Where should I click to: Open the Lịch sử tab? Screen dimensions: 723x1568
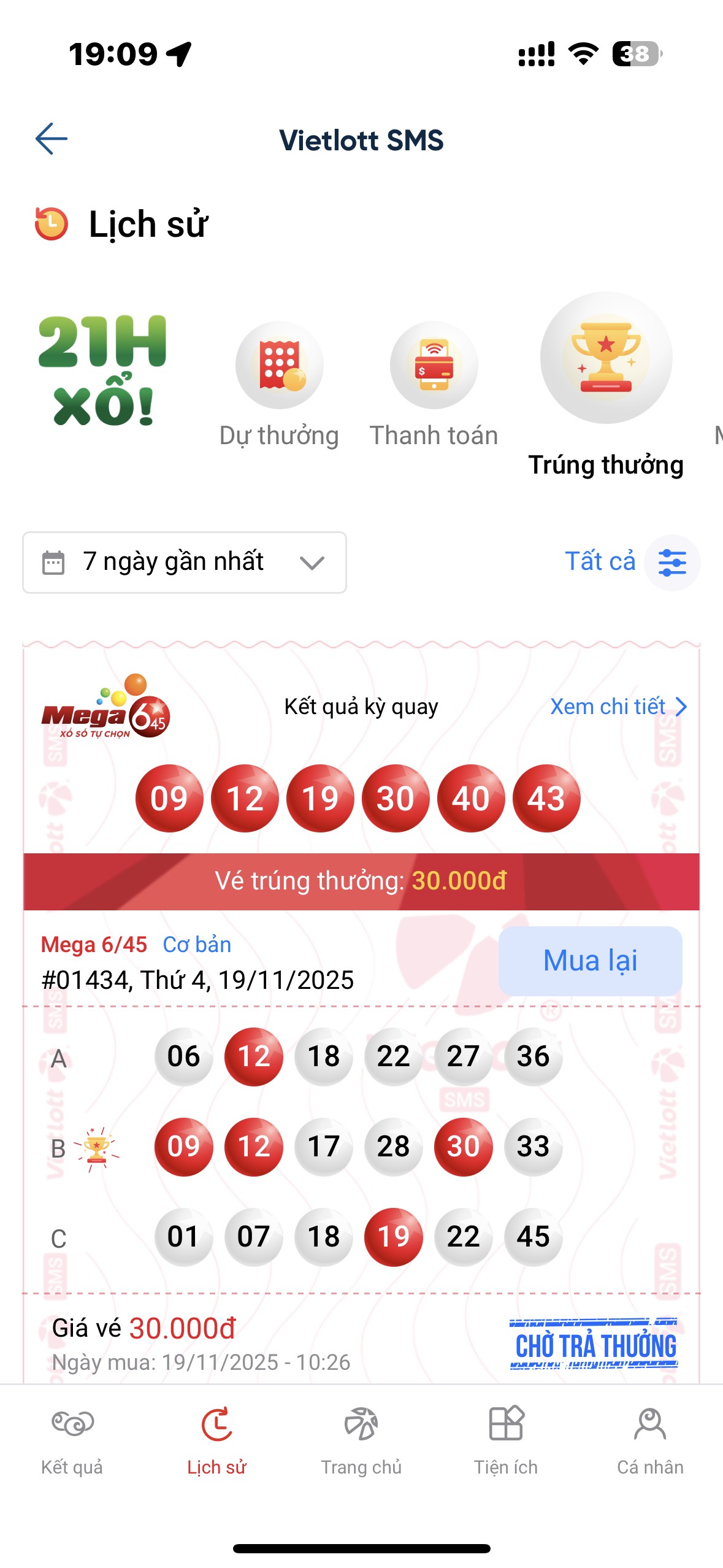pos(216,1439)
